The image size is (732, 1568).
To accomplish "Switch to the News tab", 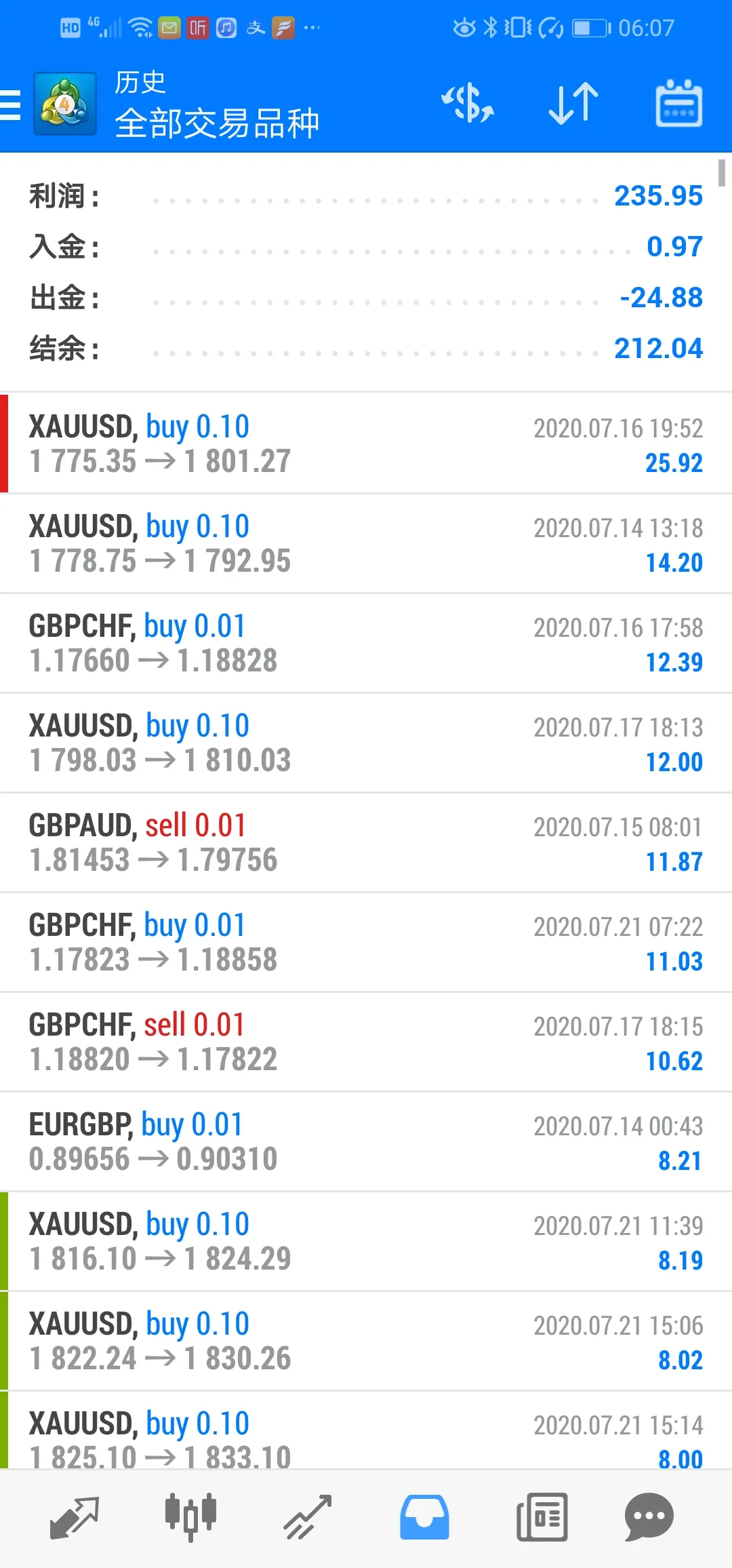I will (x=542, y=1518).
